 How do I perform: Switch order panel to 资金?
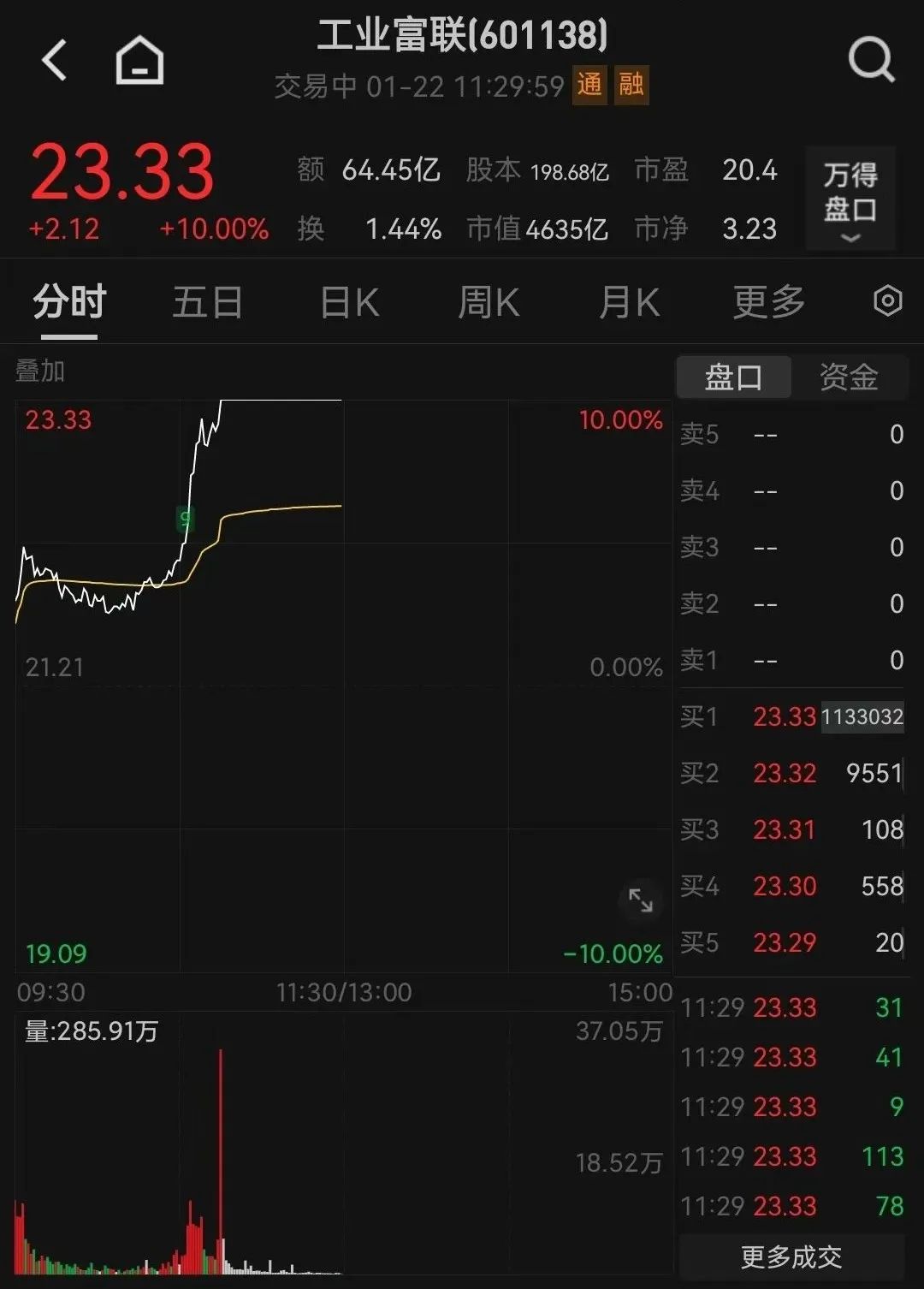(849, 377)
